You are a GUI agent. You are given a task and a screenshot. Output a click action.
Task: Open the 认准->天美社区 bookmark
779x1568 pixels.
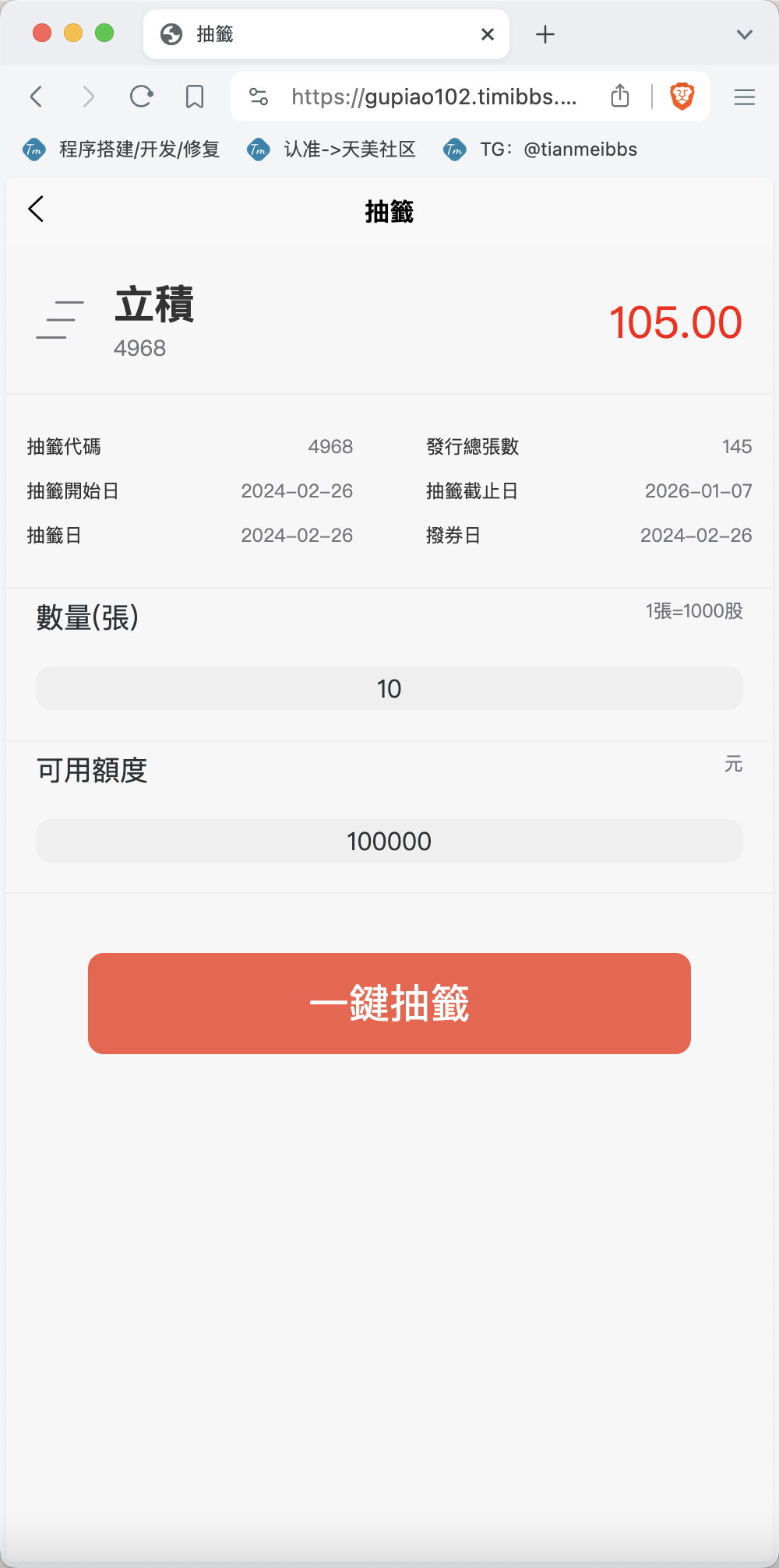click(331, 149)
